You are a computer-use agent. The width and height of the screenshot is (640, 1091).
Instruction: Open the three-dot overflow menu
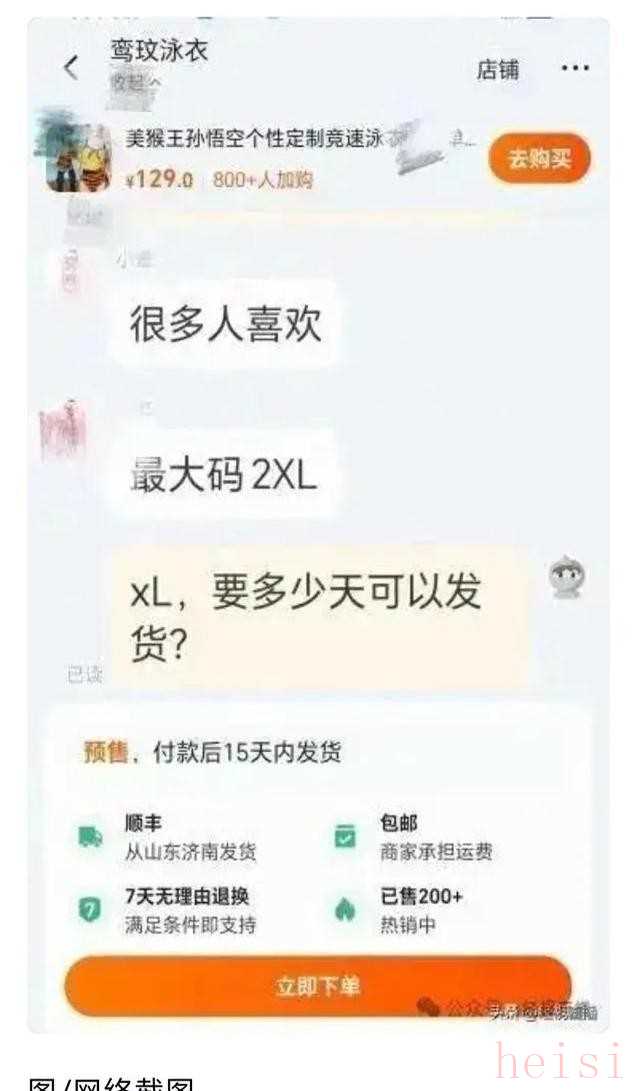coord(574,68)
